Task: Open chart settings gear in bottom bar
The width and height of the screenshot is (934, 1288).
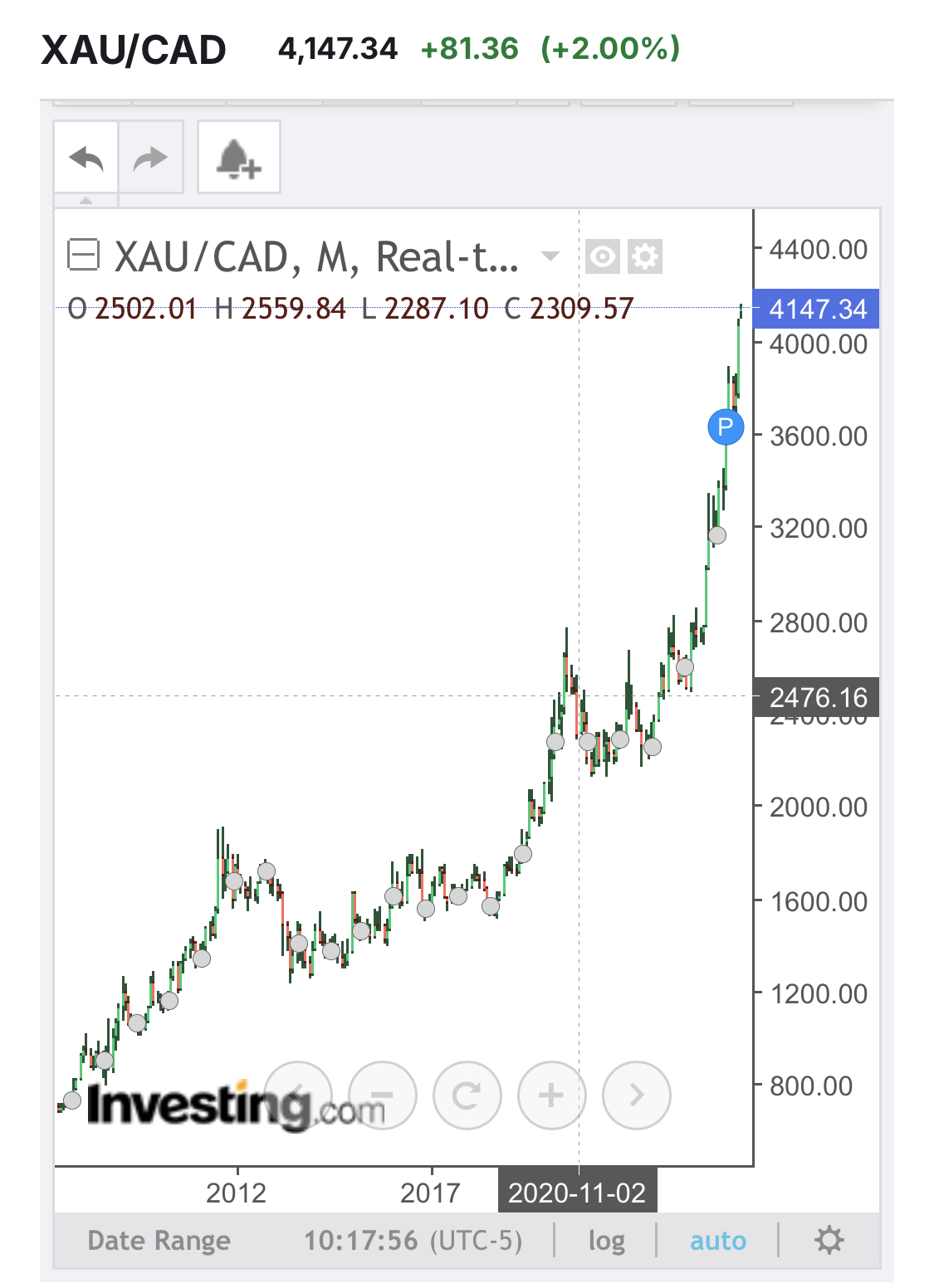Action: 829,1241
